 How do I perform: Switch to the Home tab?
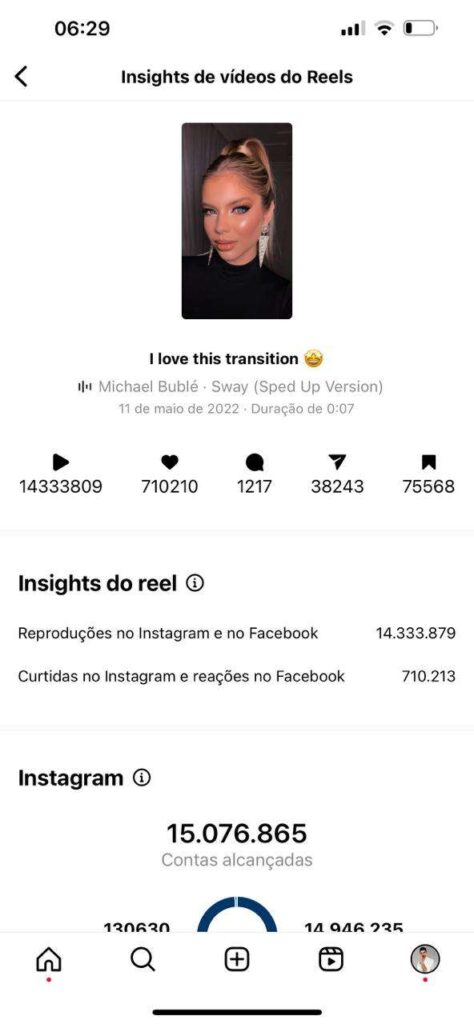coord(48,959)
